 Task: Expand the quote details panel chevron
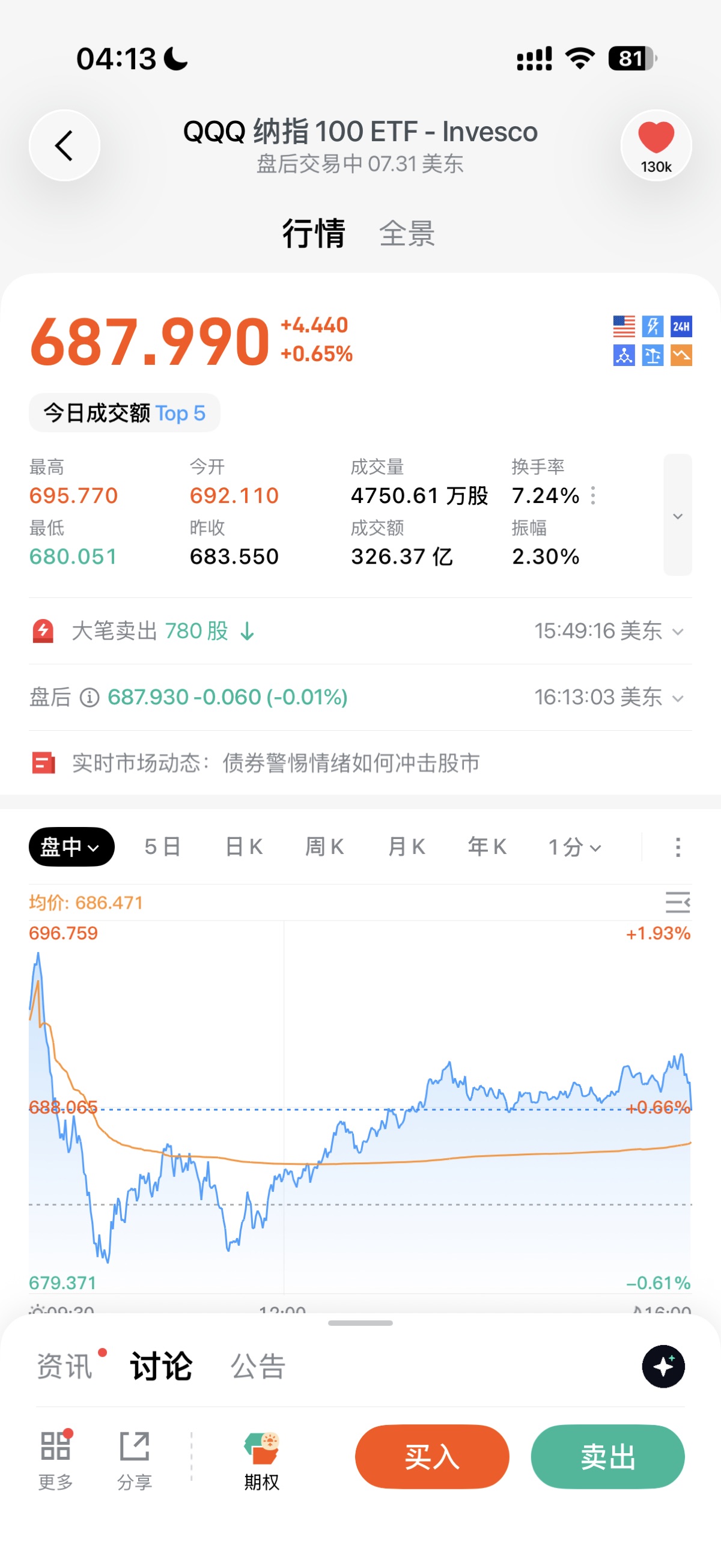tap(677, 515)
